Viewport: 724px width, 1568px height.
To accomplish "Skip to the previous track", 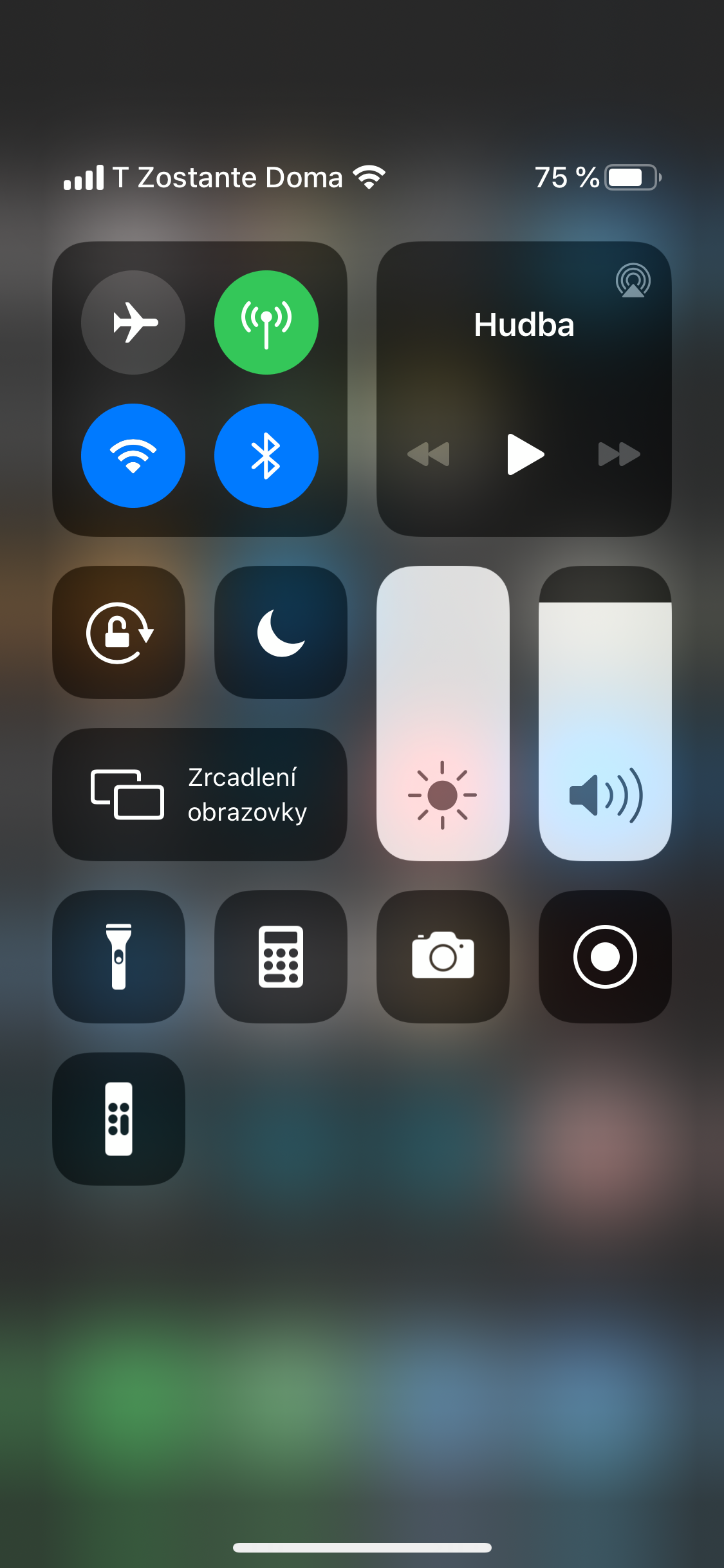I will [429, 454].
